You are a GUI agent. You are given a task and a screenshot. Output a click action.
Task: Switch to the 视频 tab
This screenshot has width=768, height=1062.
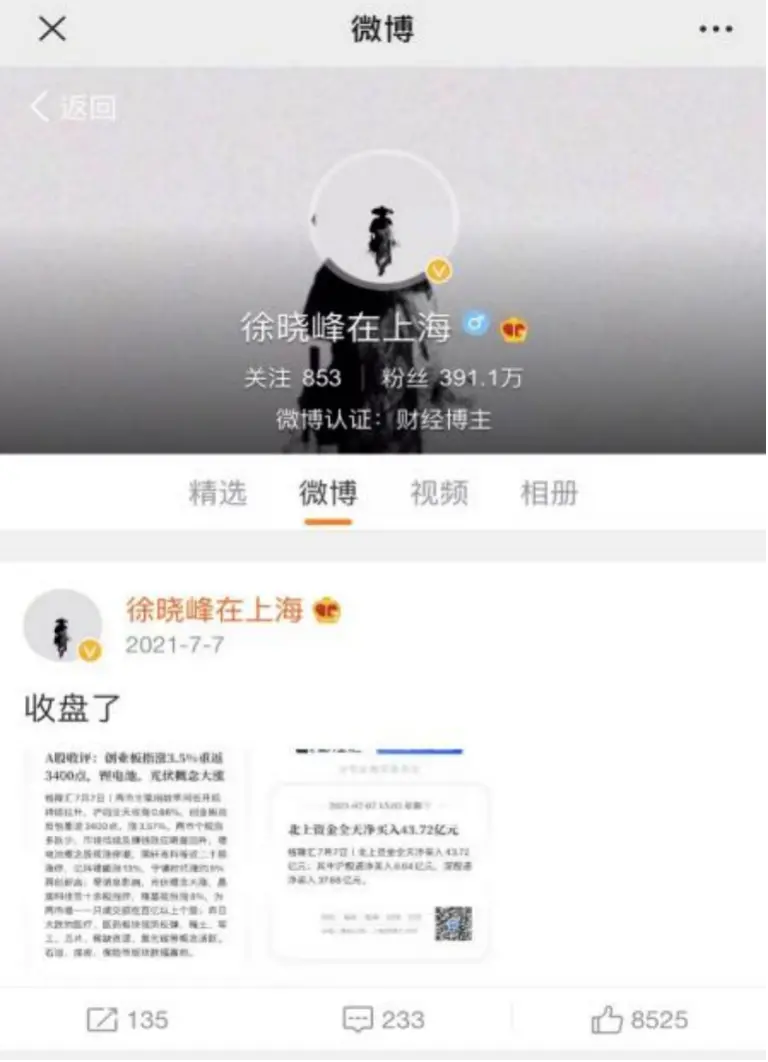(x=438, y=492)
